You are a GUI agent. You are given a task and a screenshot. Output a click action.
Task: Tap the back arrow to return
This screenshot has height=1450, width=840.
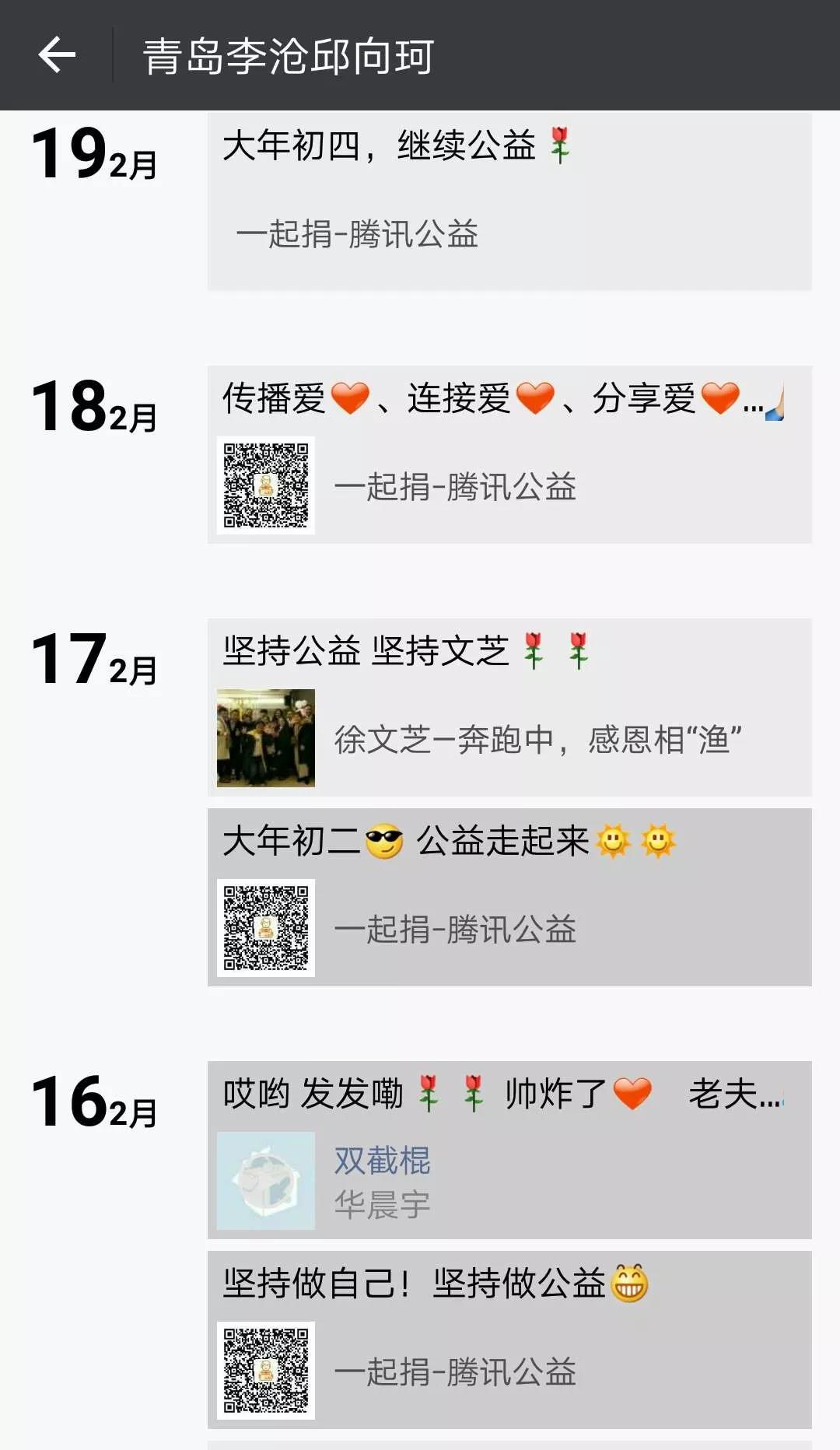56,55
